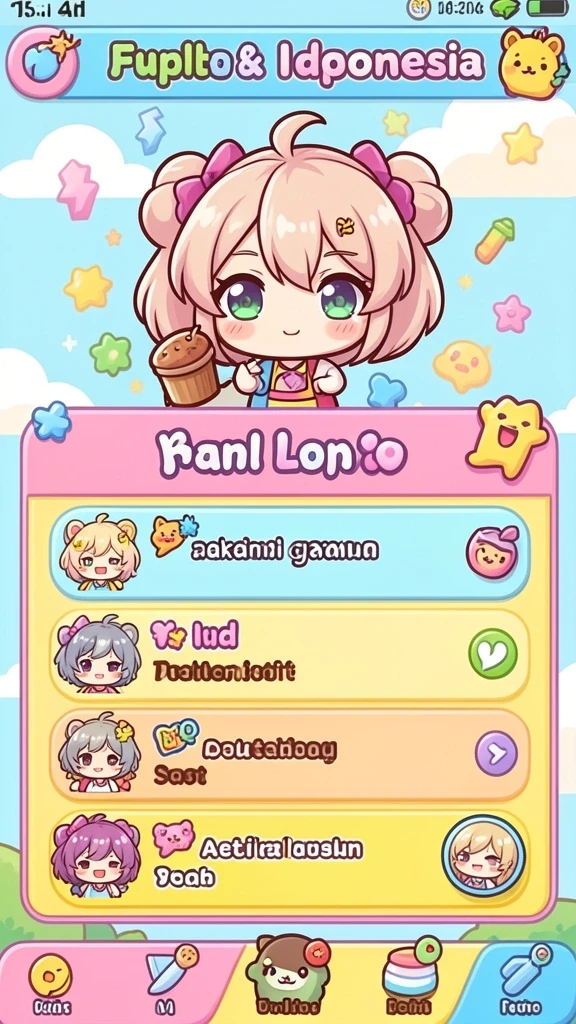Screen dimensions: 576x1024
Task: Tap the pink circular icon in the header
Action: [x=42, y=63]
